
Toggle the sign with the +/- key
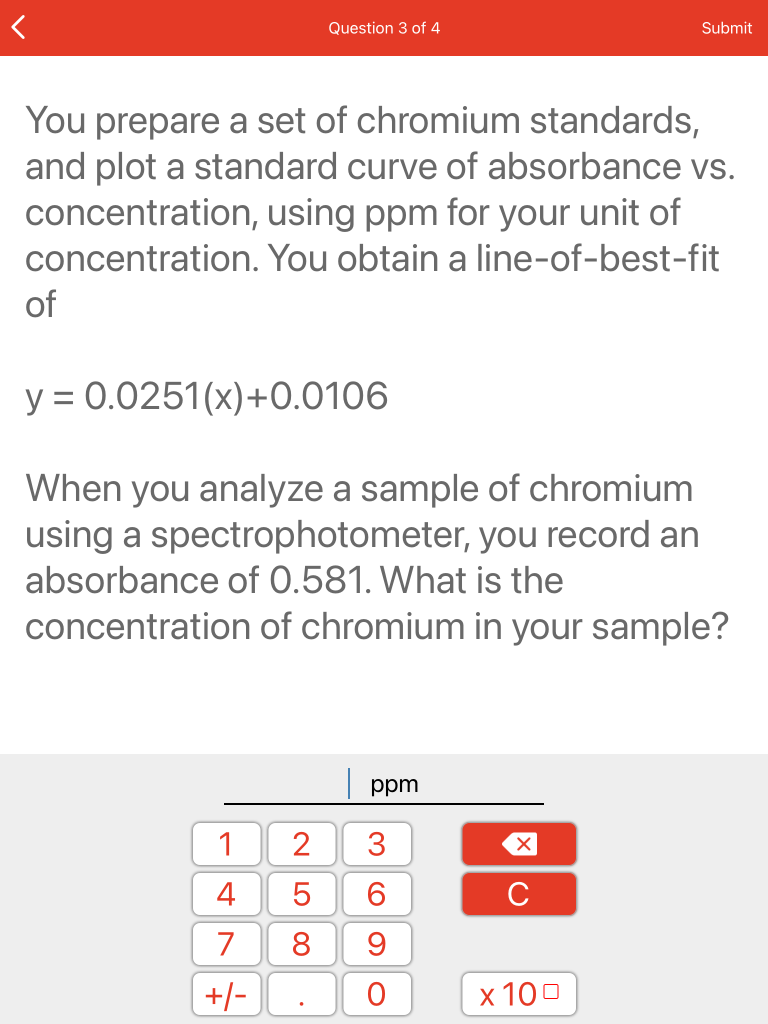click(227, 993)
